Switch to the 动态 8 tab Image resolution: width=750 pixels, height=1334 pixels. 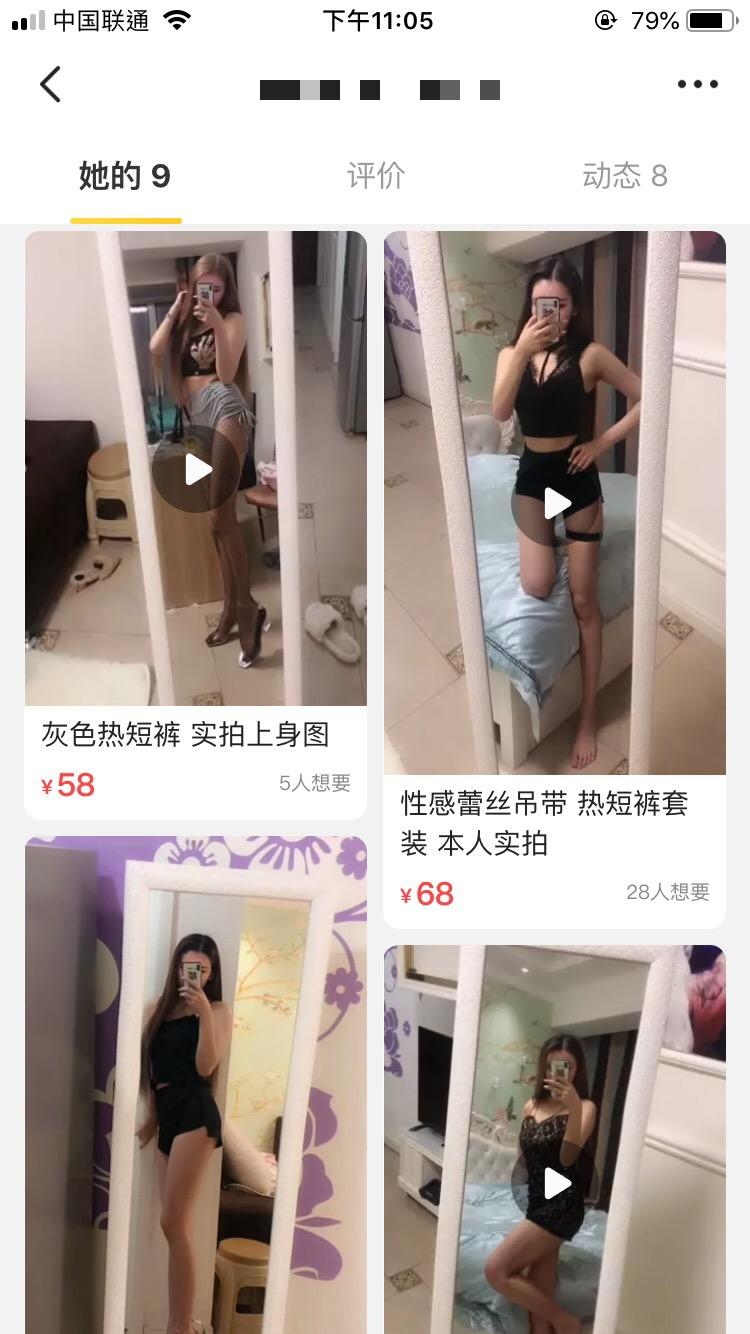(624, 176)
